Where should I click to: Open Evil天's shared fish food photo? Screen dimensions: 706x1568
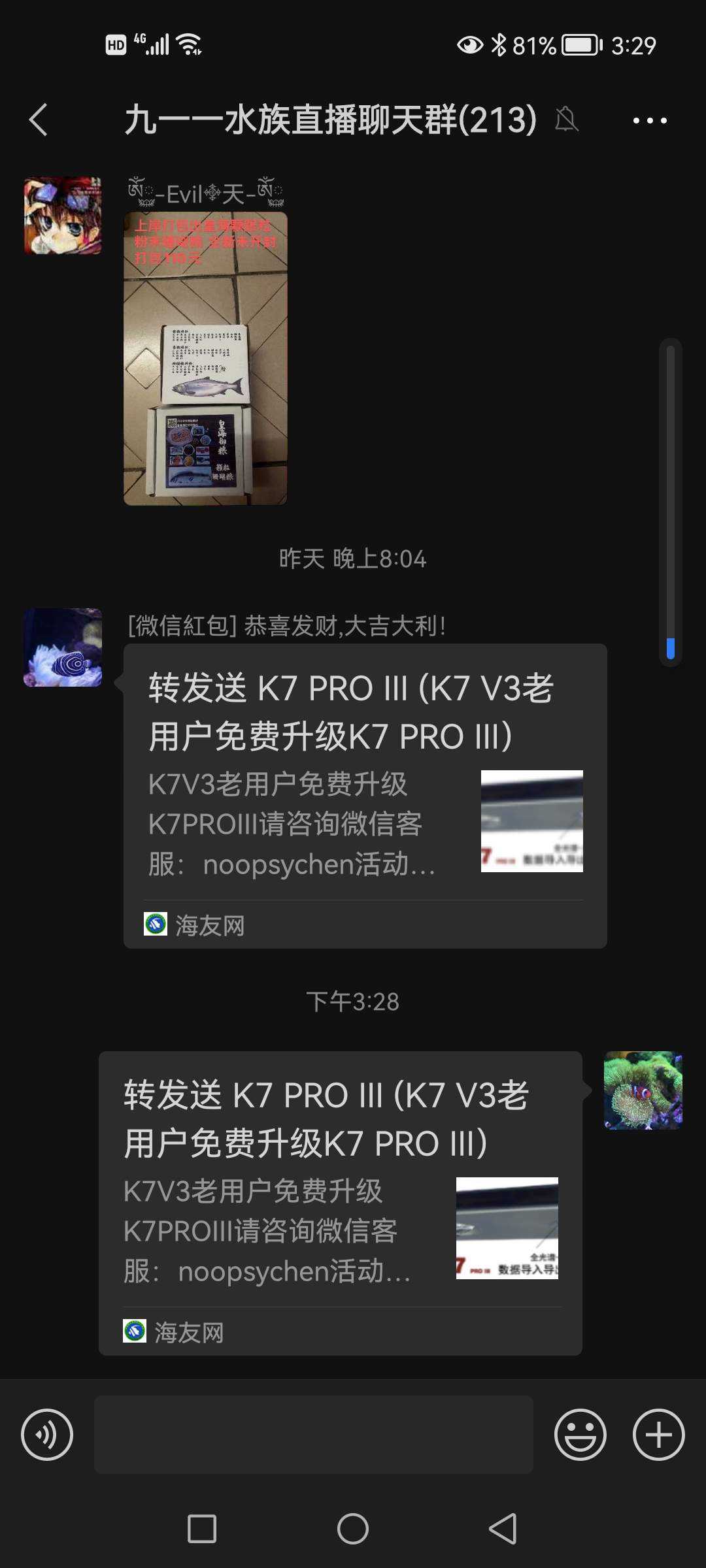(x=205, y=358)
